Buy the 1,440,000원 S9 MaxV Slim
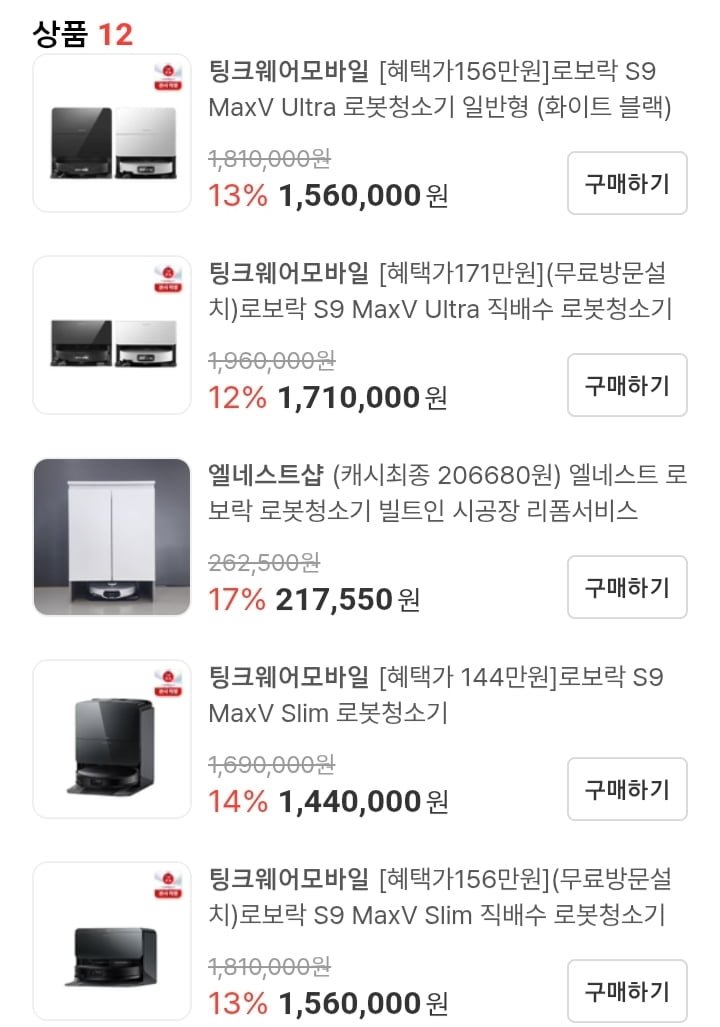 627,789
